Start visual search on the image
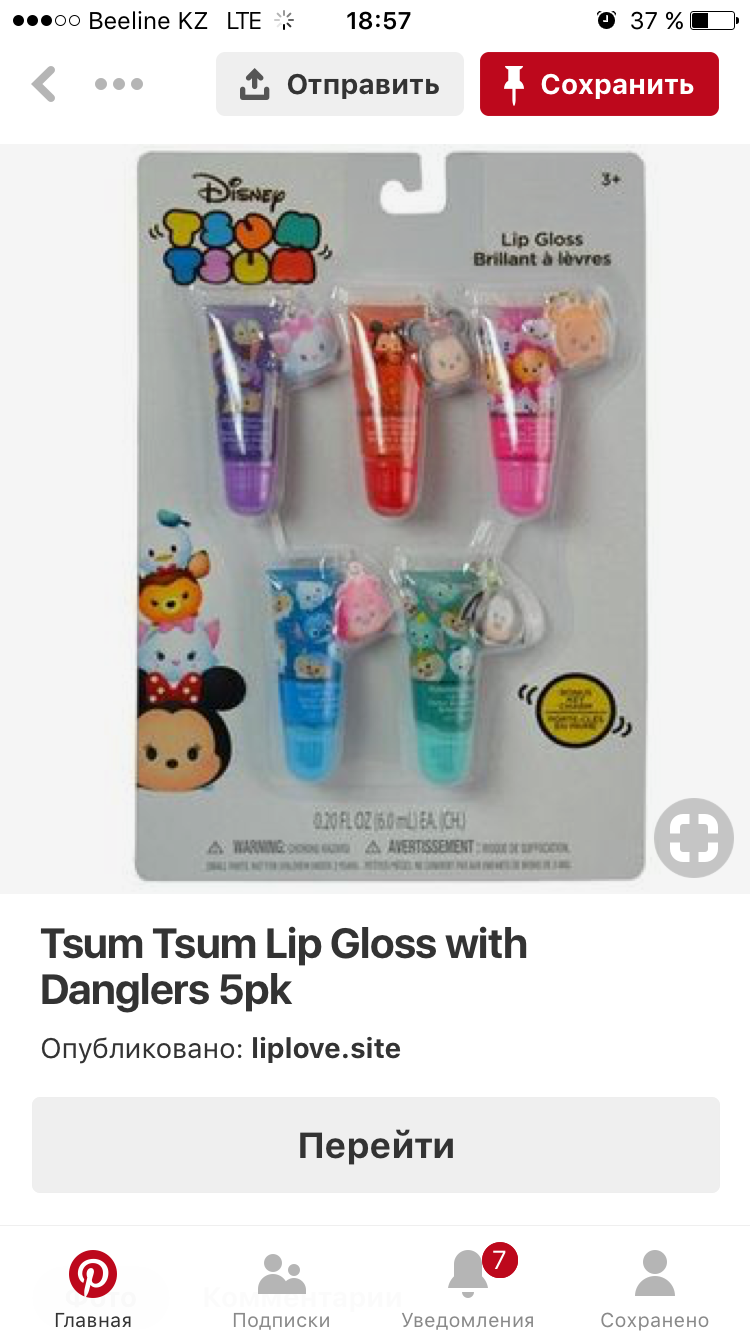The image size is (750, 1334). click(x=694, y=838)
